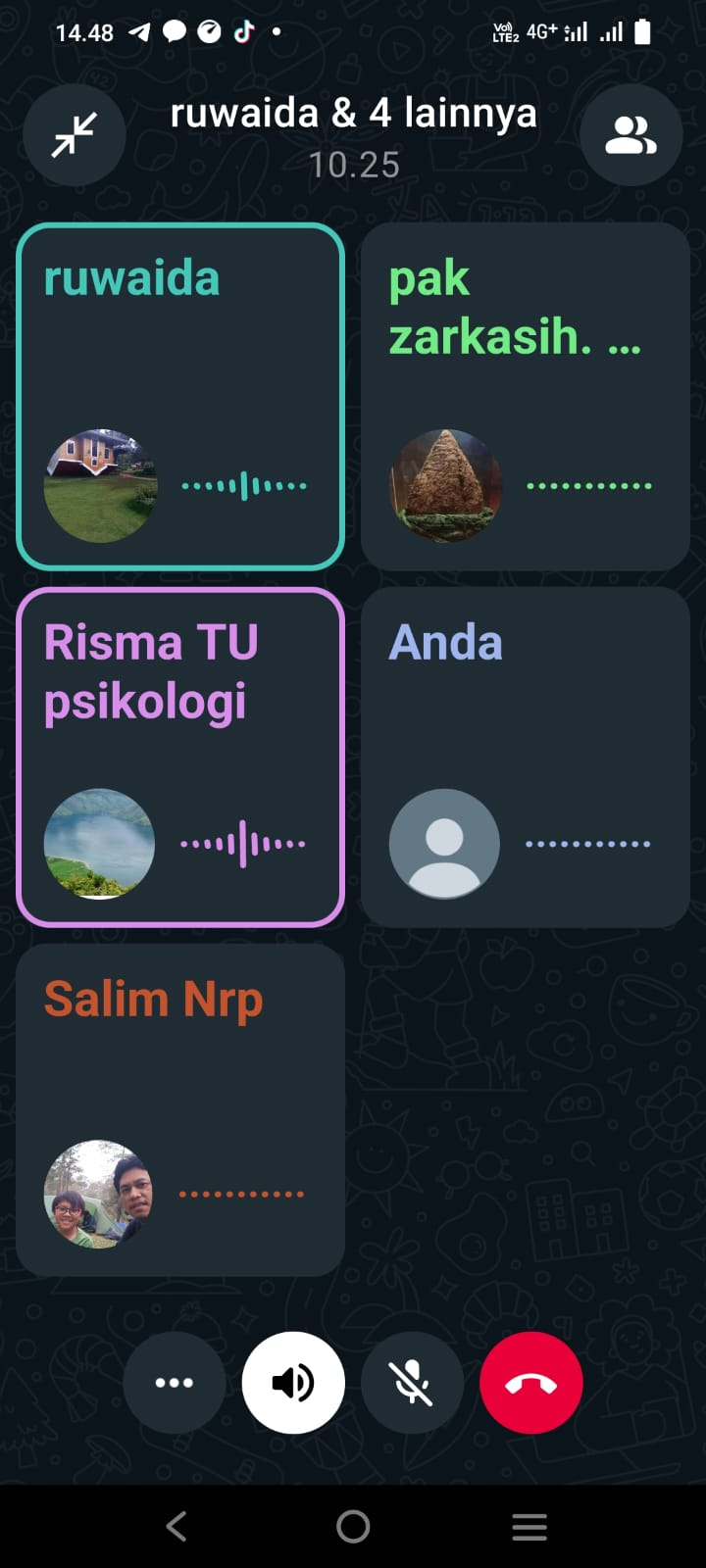Select Risma TU psikologi's tile
The height and width of the screenshot is (1568, 706).
180,758
